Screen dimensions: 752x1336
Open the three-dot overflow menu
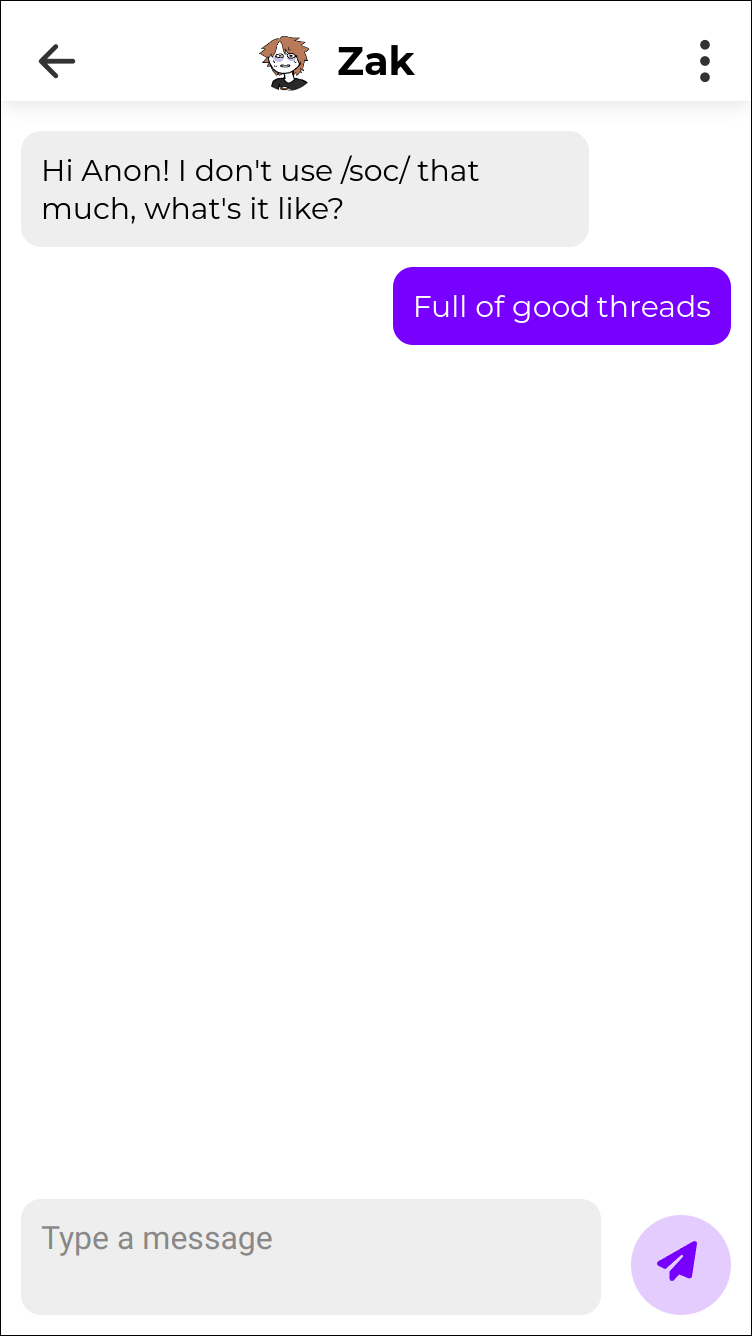pos(704,62)
